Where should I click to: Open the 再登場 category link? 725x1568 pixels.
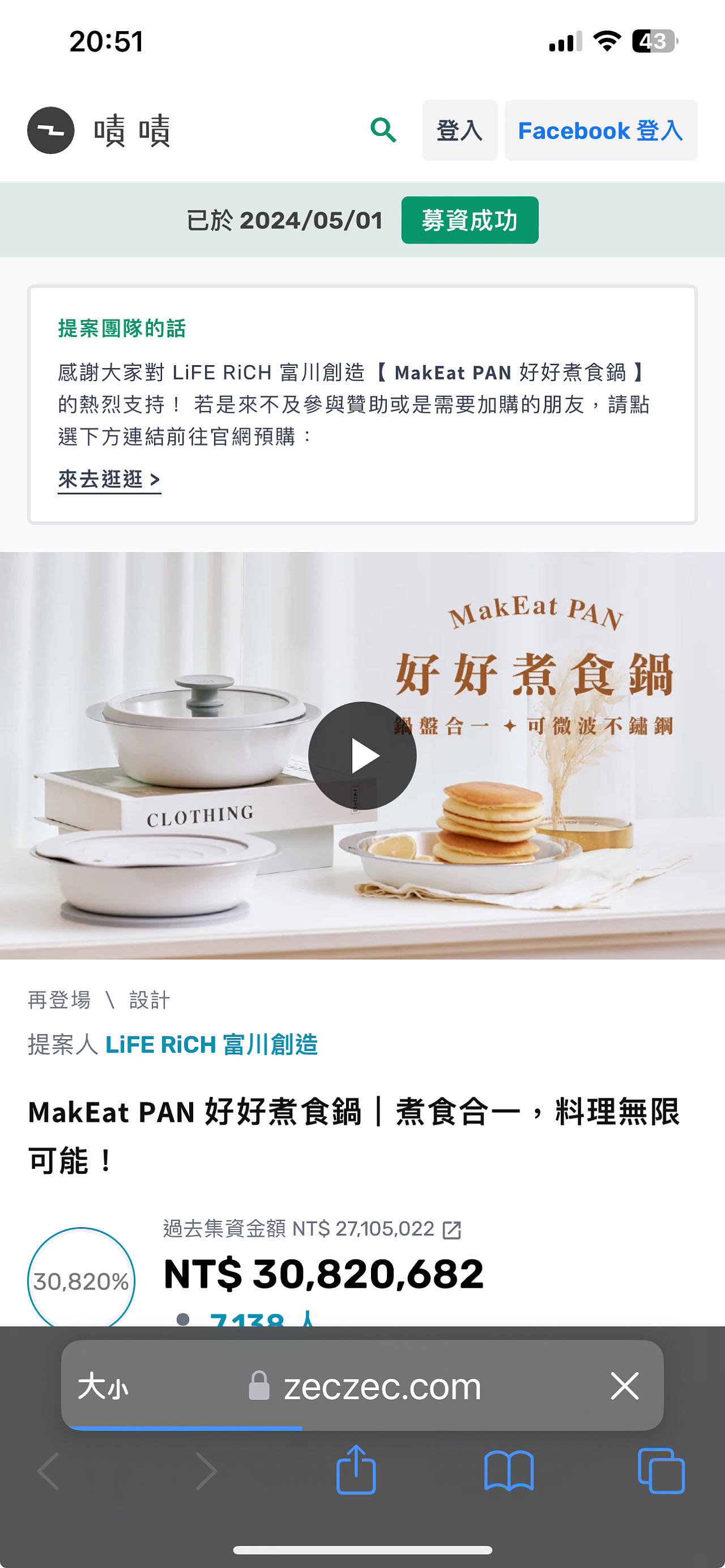[x=59, y=1000]
